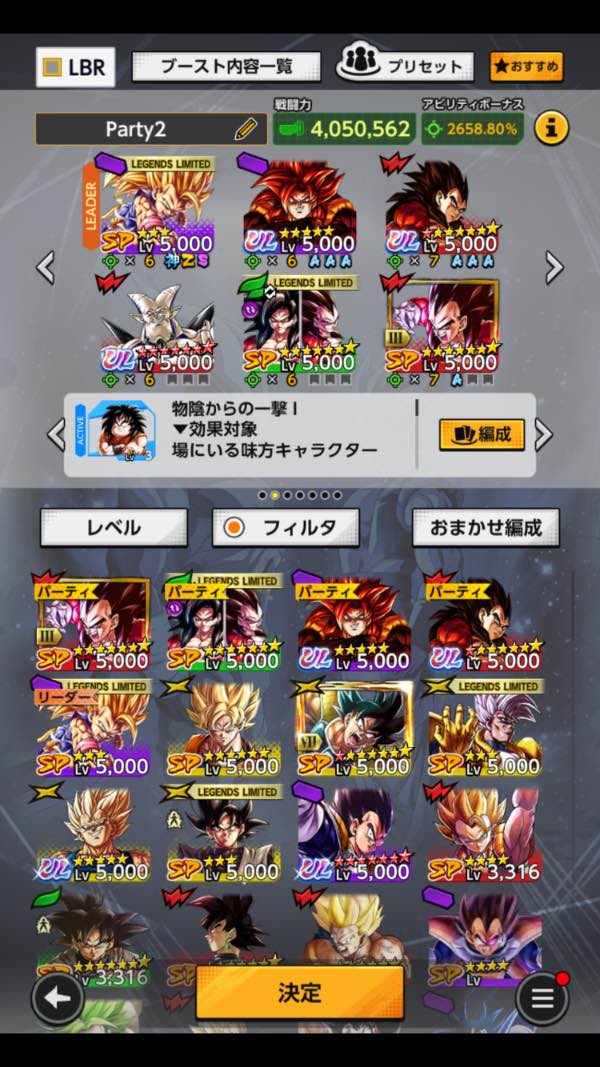The height and width of the screenshot is (1067, 600).
Task: Tap おまかせ編成 auto formation
Action: coord(485,527)
